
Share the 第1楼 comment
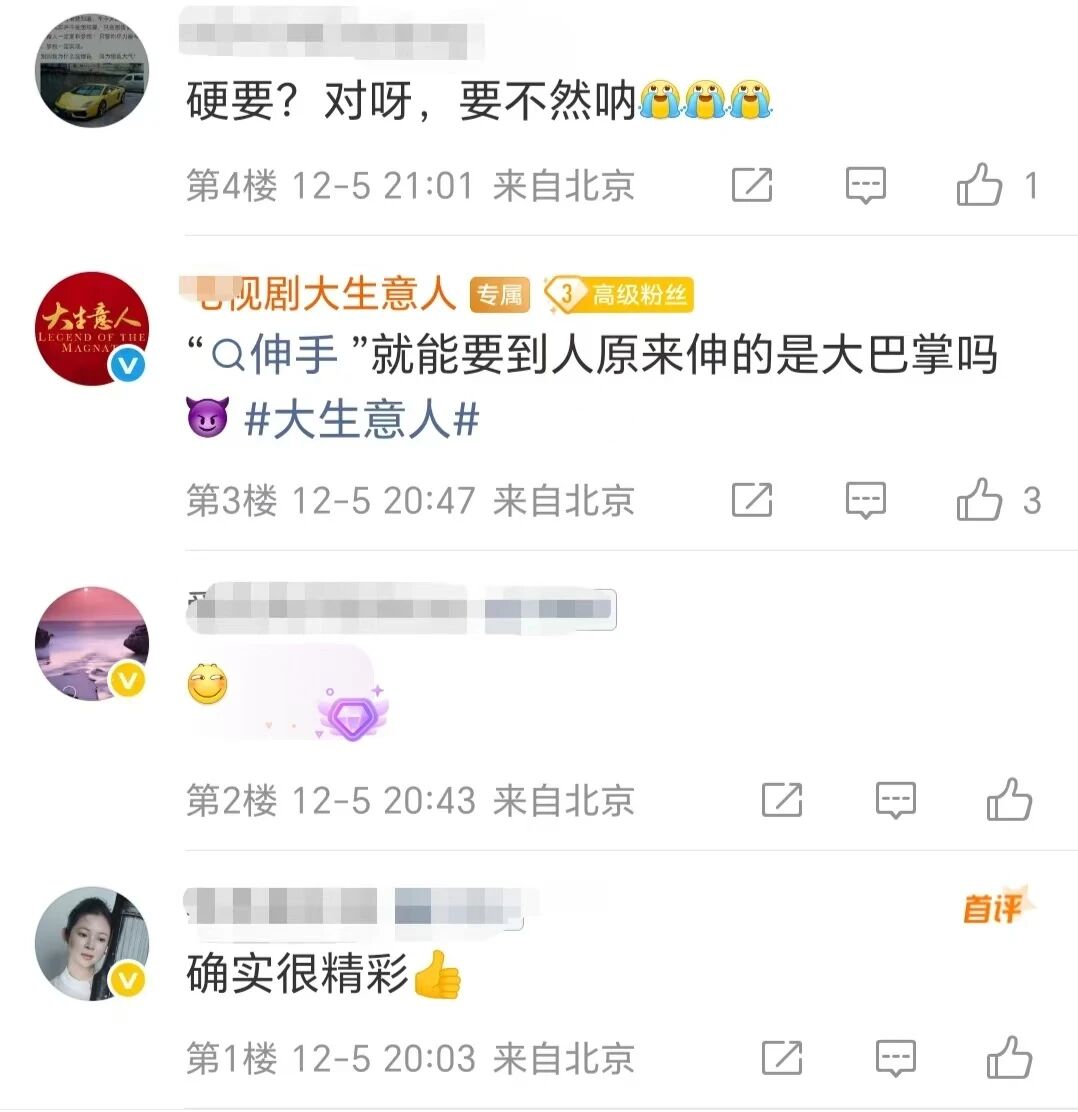(x=782, y=1058)
